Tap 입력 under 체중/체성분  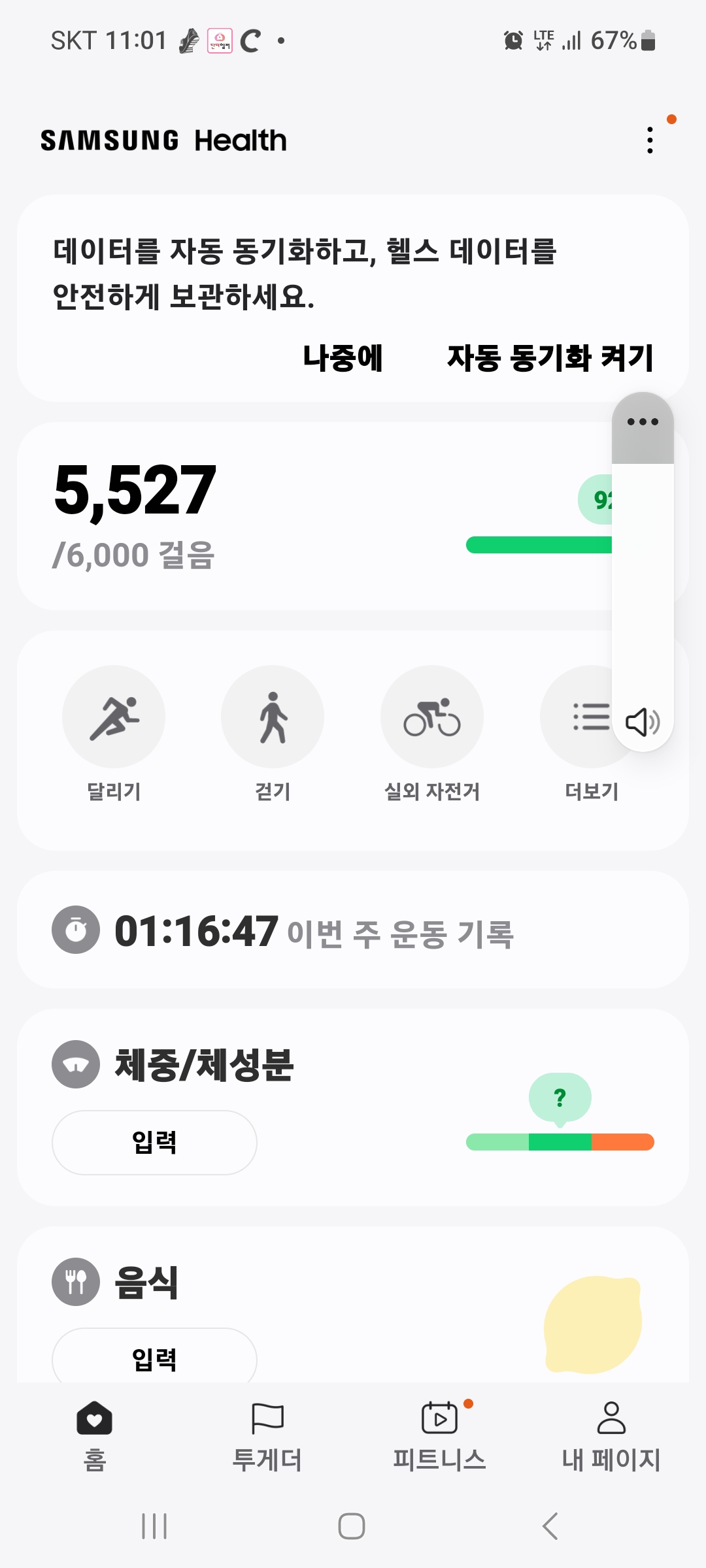pyautogui.click(x=154, y=1143)
